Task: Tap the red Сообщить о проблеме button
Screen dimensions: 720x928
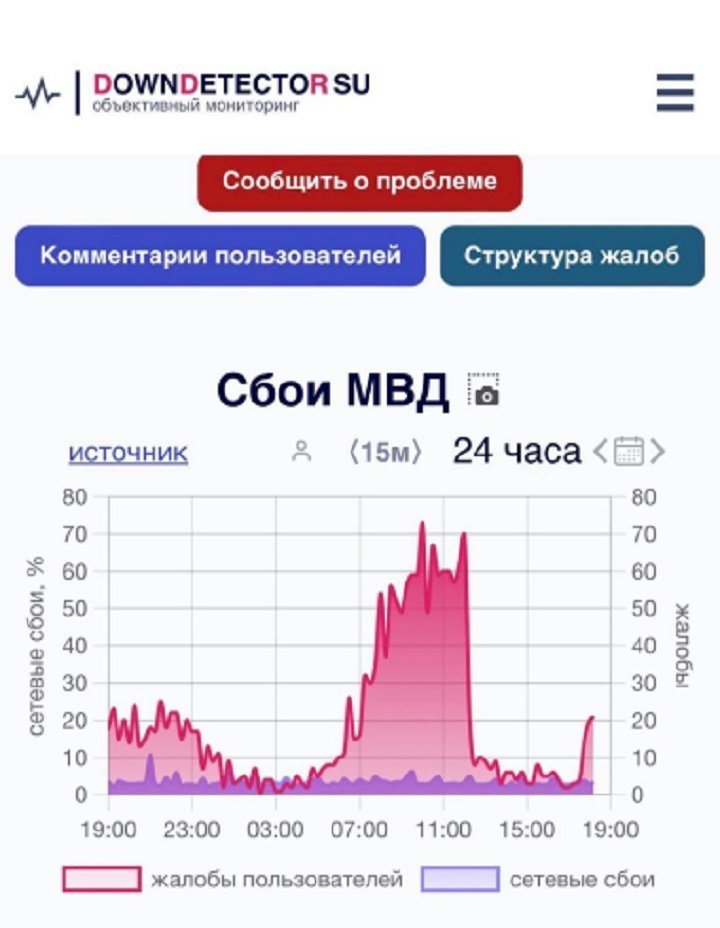Action: tap(360, 182)
